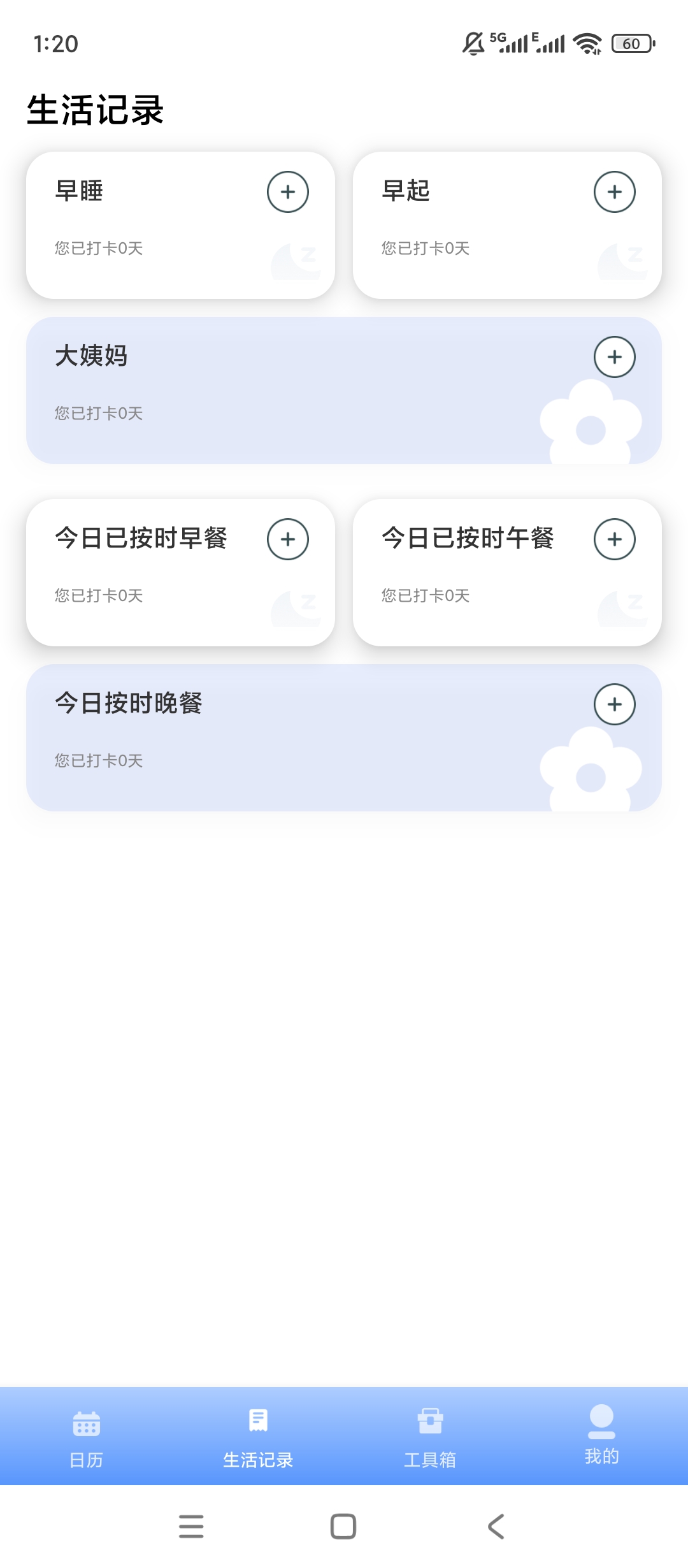Tap the system back button
Image resolution: width=688 pixels, height=1568 pixels.
[x=496, y=1527]
